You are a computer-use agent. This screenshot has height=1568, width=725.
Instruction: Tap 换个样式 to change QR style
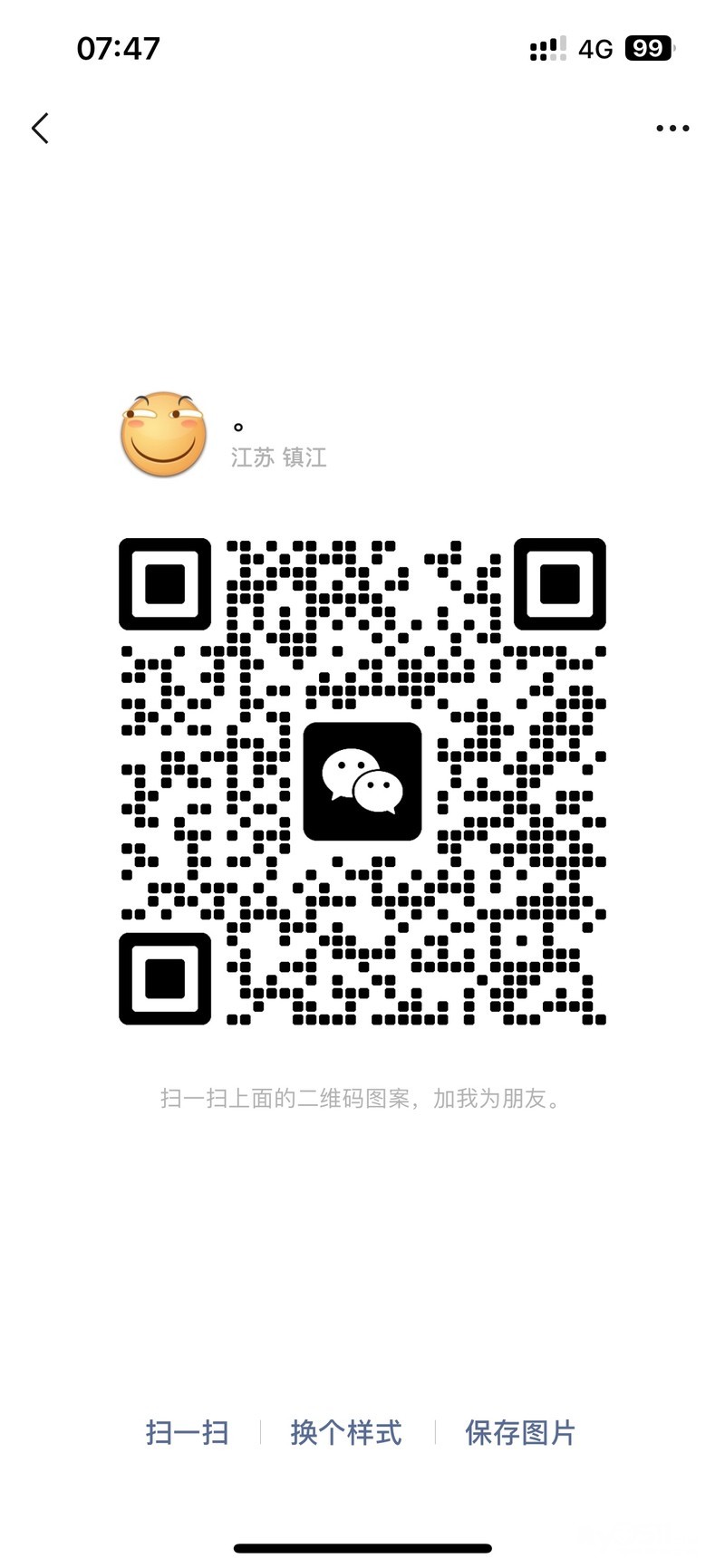click(x=346, y=1432)
